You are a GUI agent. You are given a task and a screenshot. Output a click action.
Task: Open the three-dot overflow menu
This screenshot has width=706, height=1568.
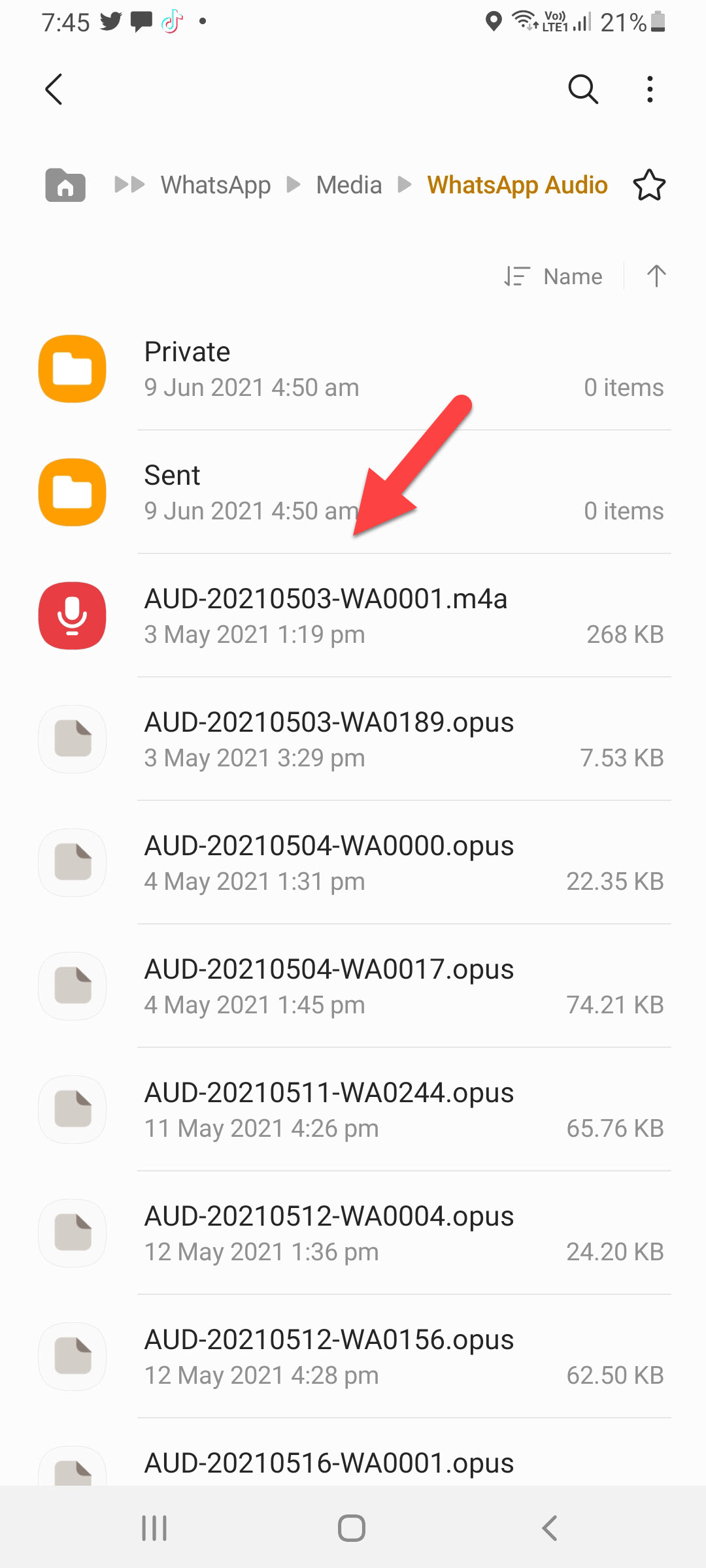click(x=649, y=89)
